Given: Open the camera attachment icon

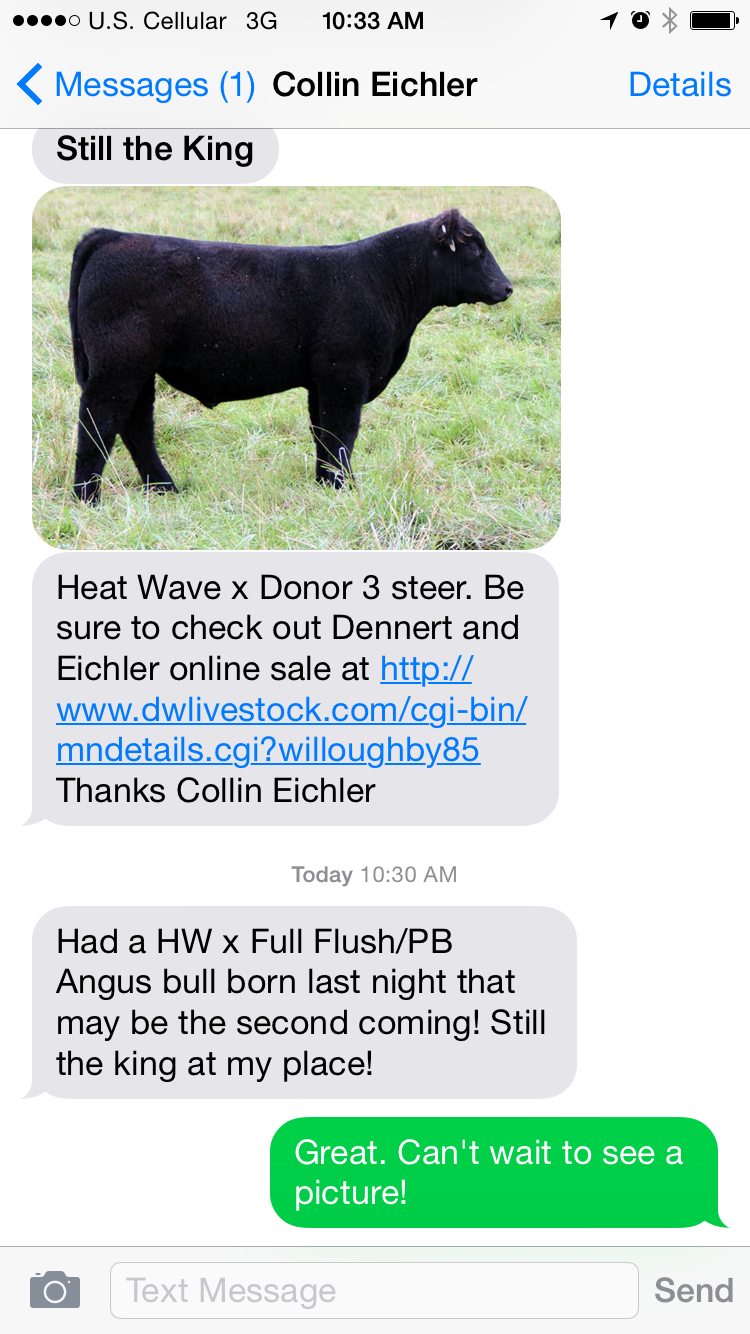Looking at the screenshot, I should [x=55, y=1290].
